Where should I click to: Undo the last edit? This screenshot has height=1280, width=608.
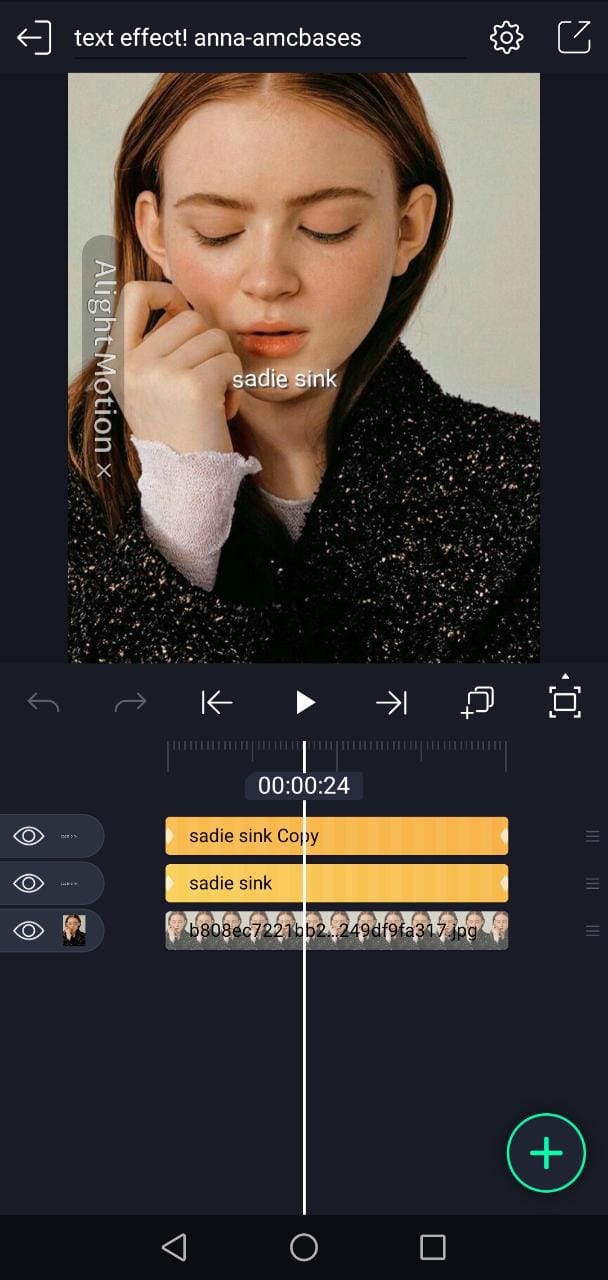pyautogui.click(x=43, y=703)
